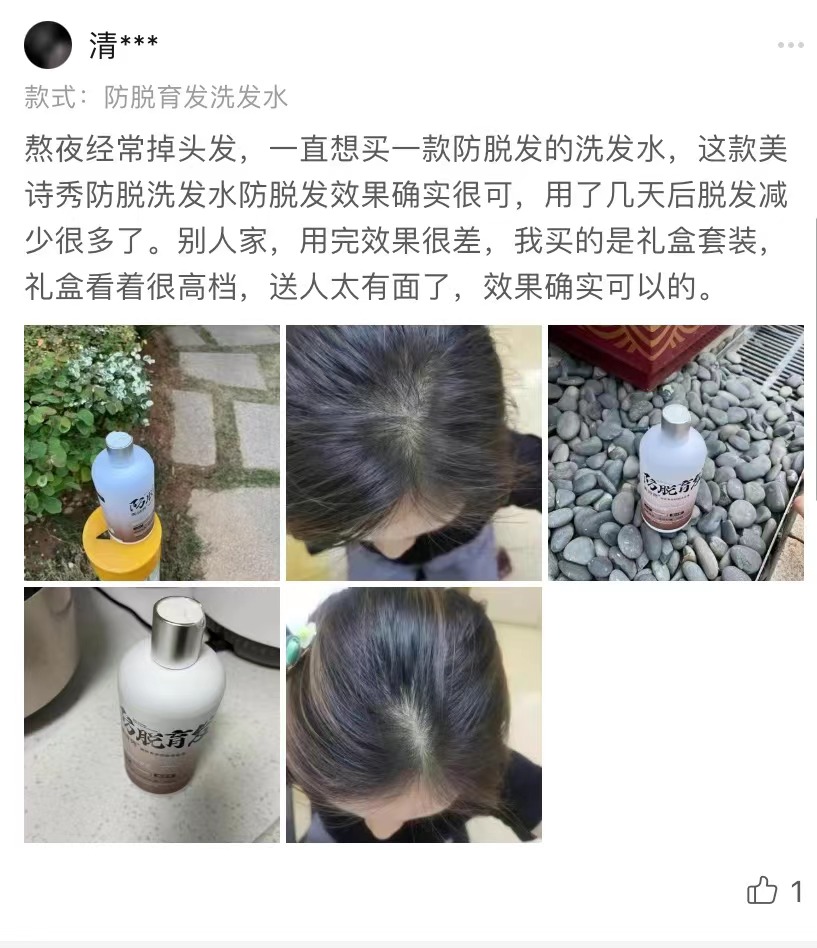Open photo of bottle on yellow post
817x948 pixels.
point(152,453)
